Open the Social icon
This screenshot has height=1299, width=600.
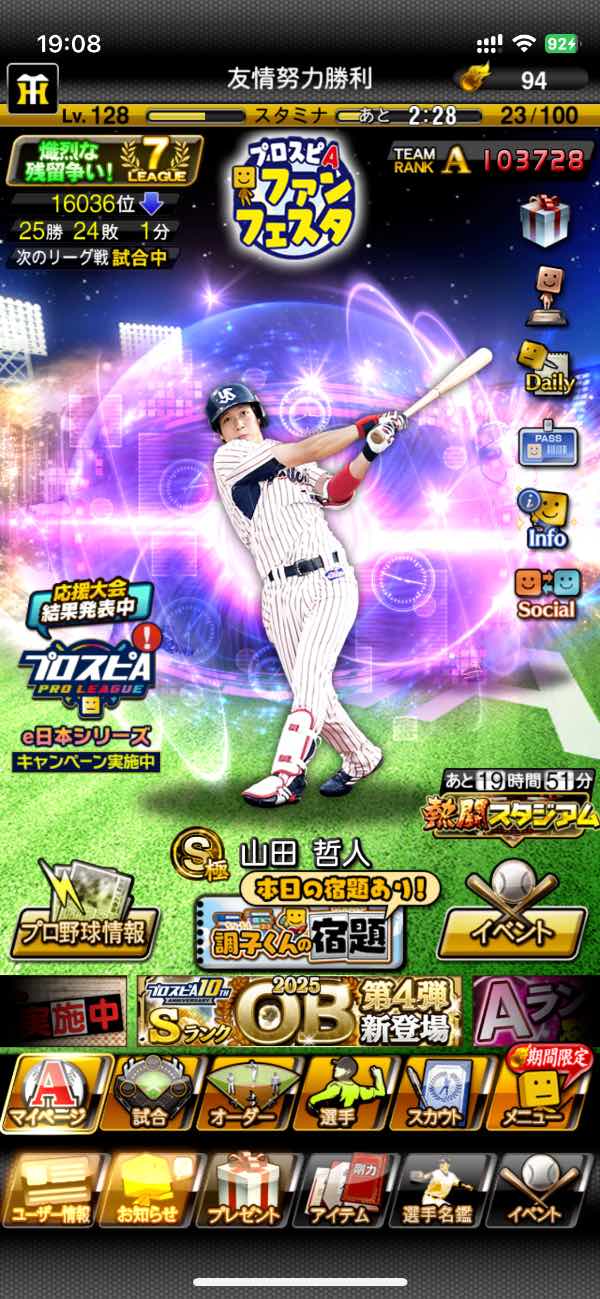coord(545,593)
